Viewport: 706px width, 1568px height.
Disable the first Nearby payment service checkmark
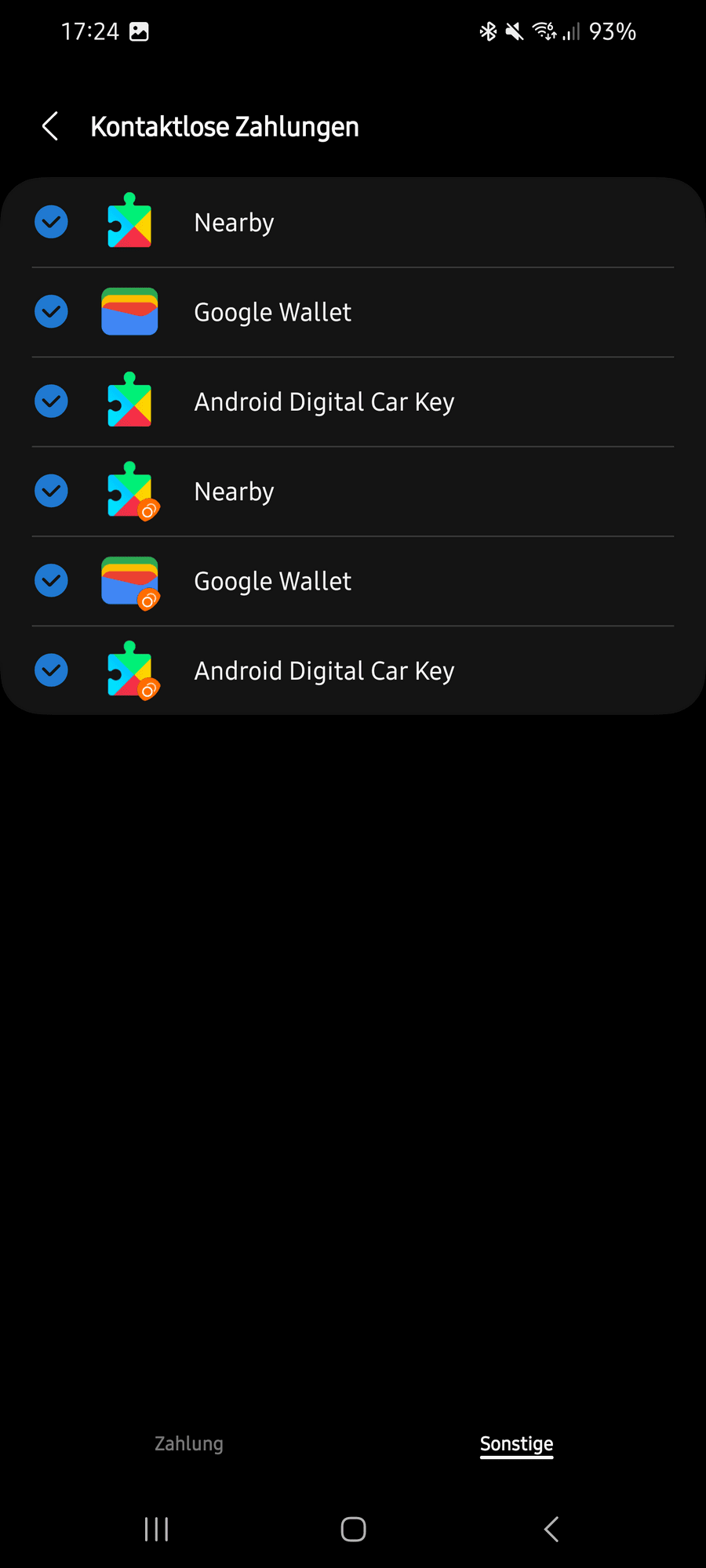point(51,222)
